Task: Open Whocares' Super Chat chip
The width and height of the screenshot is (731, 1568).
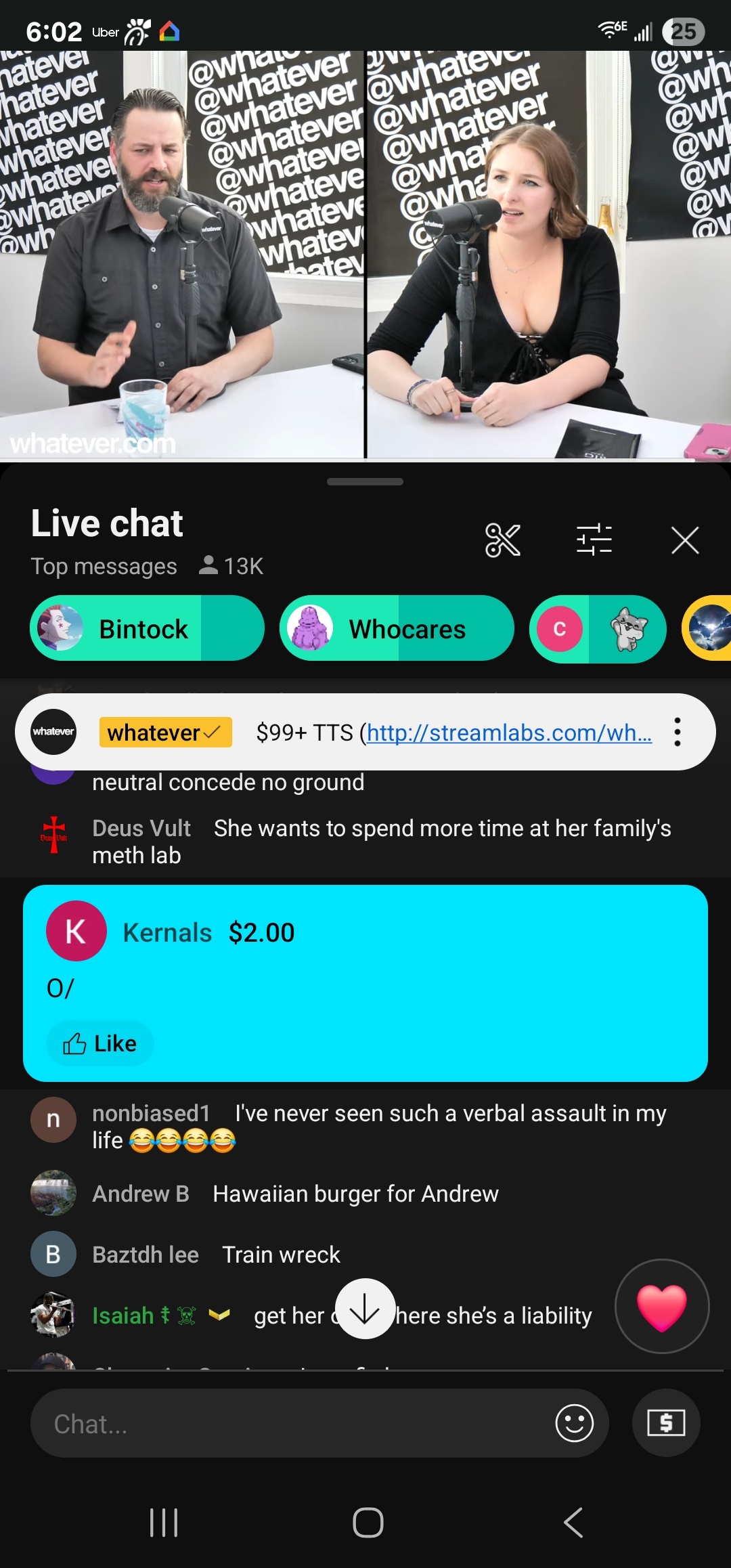Action: click(x=397, y=628)
